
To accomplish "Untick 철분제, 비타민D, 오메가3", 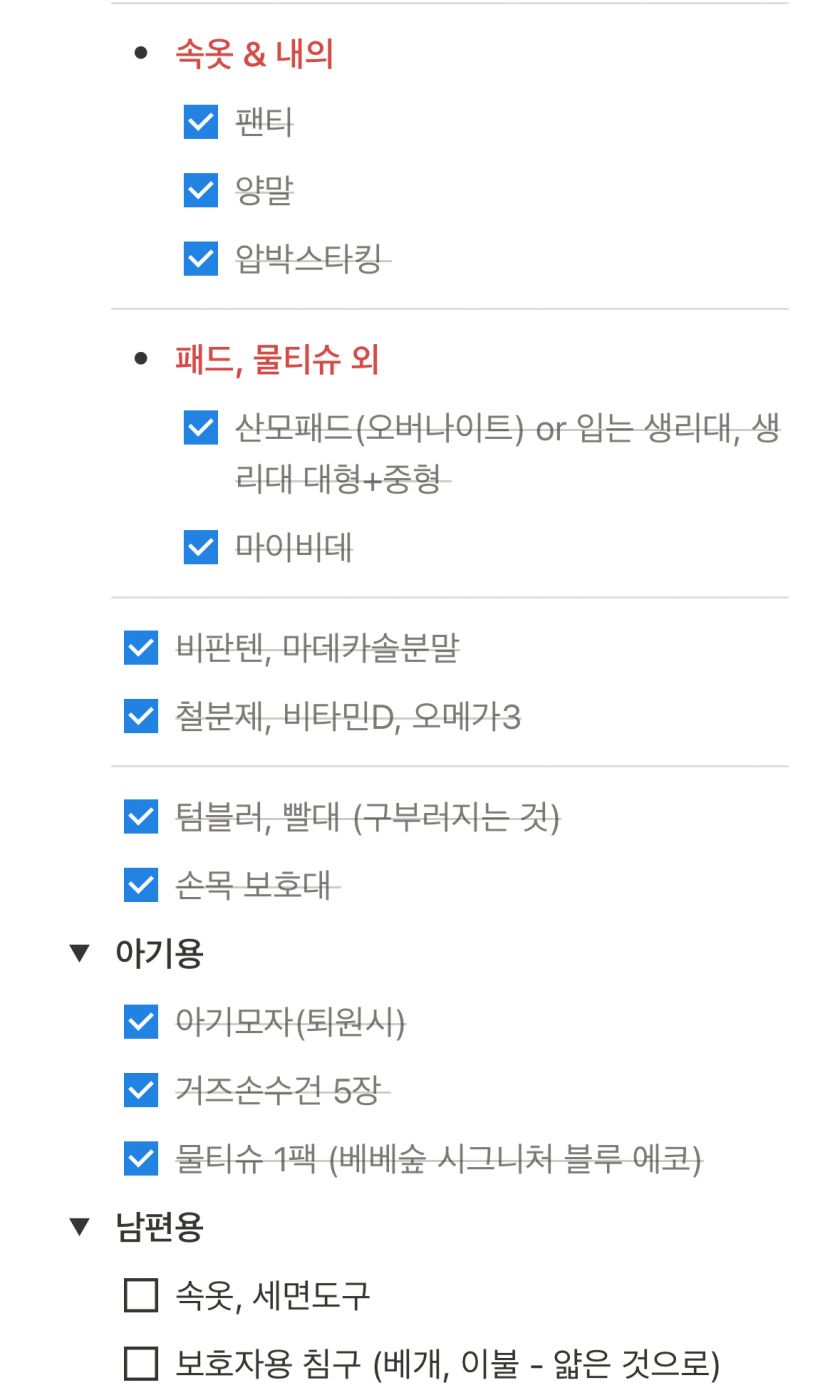I will point(141,716).
